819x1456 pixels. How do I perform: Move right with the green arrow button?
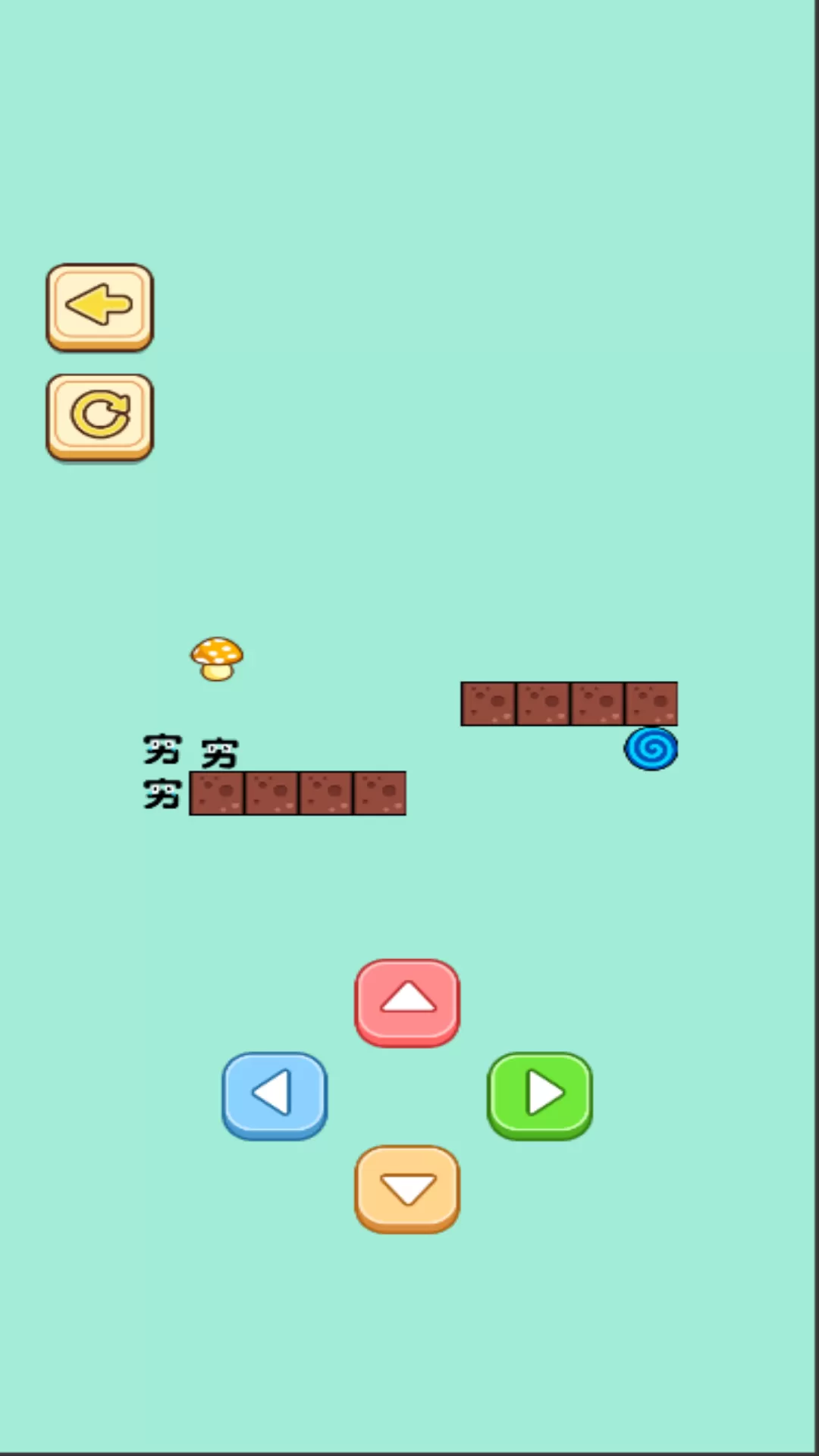[x=539, y=1094]
